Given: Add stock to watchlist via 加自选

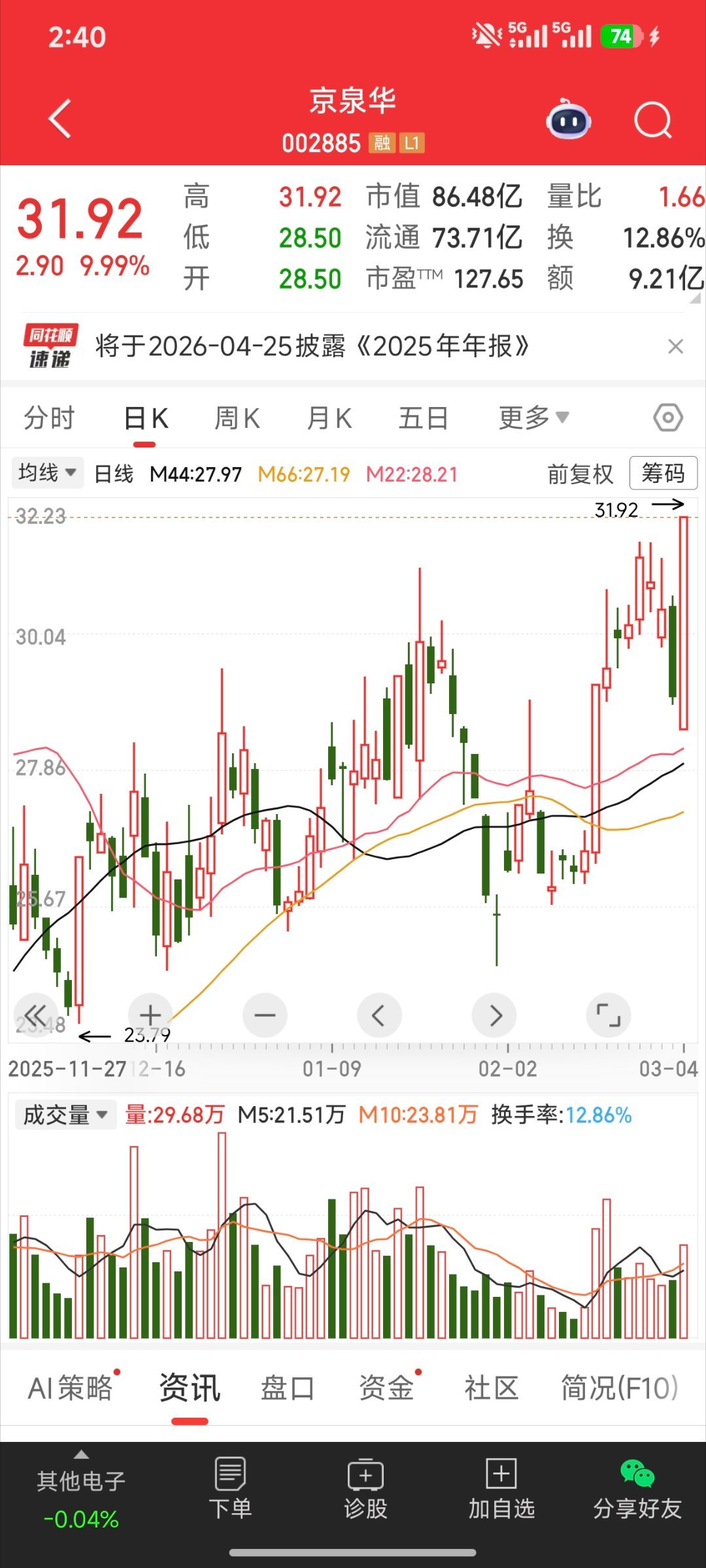Looking at the screenshot, I should click(501, 1496).
